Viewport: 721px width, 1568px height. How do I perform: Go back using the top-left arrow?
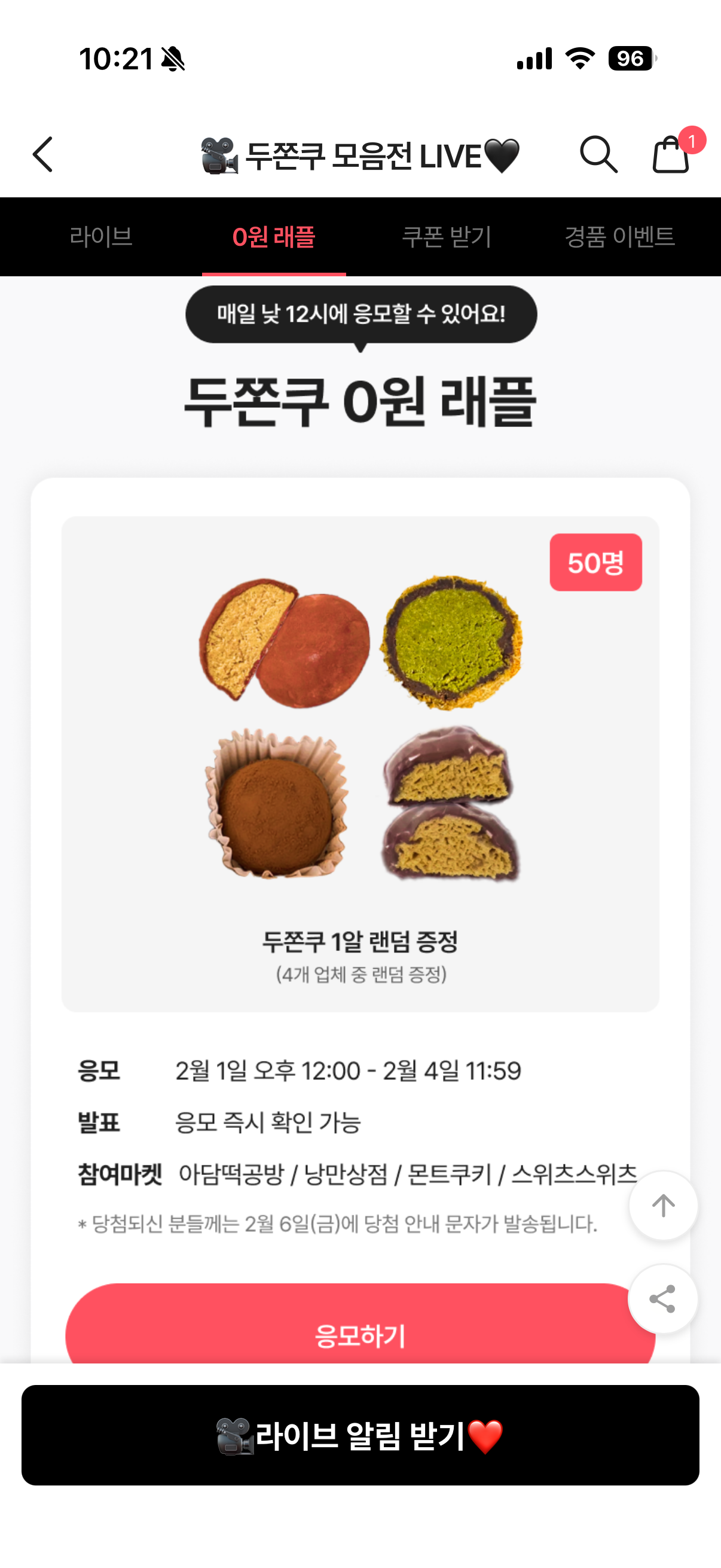[x=42, y=155]
